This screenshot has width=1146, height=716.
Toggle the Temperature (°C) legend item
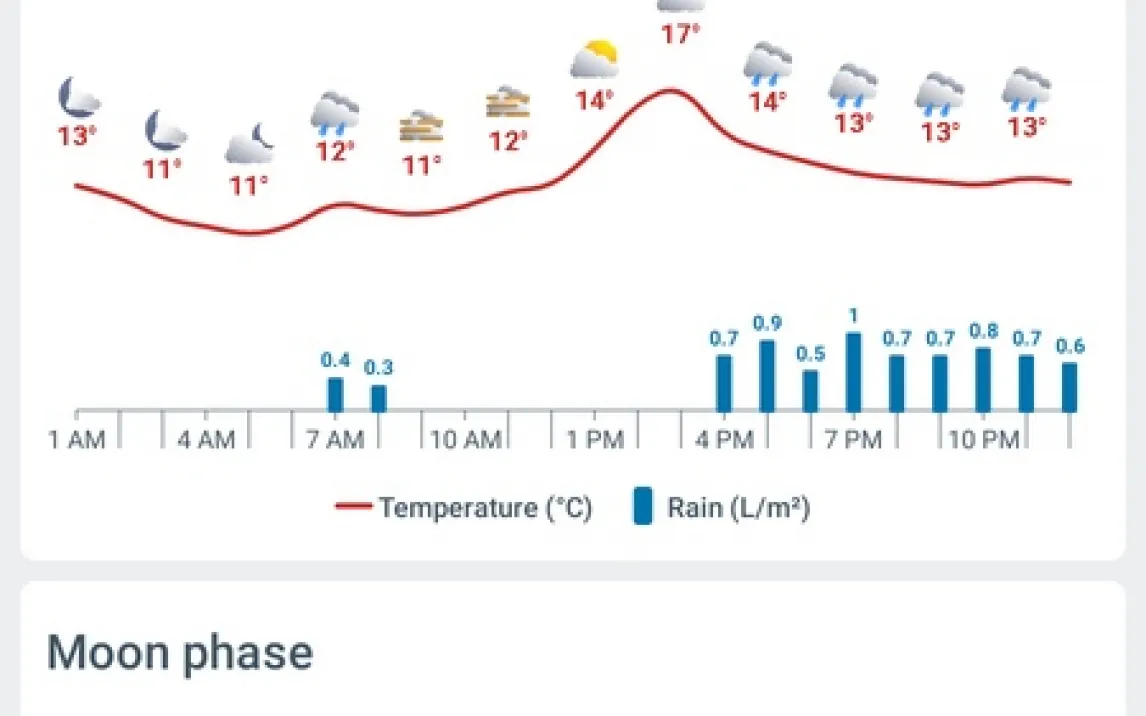[464, 508]
